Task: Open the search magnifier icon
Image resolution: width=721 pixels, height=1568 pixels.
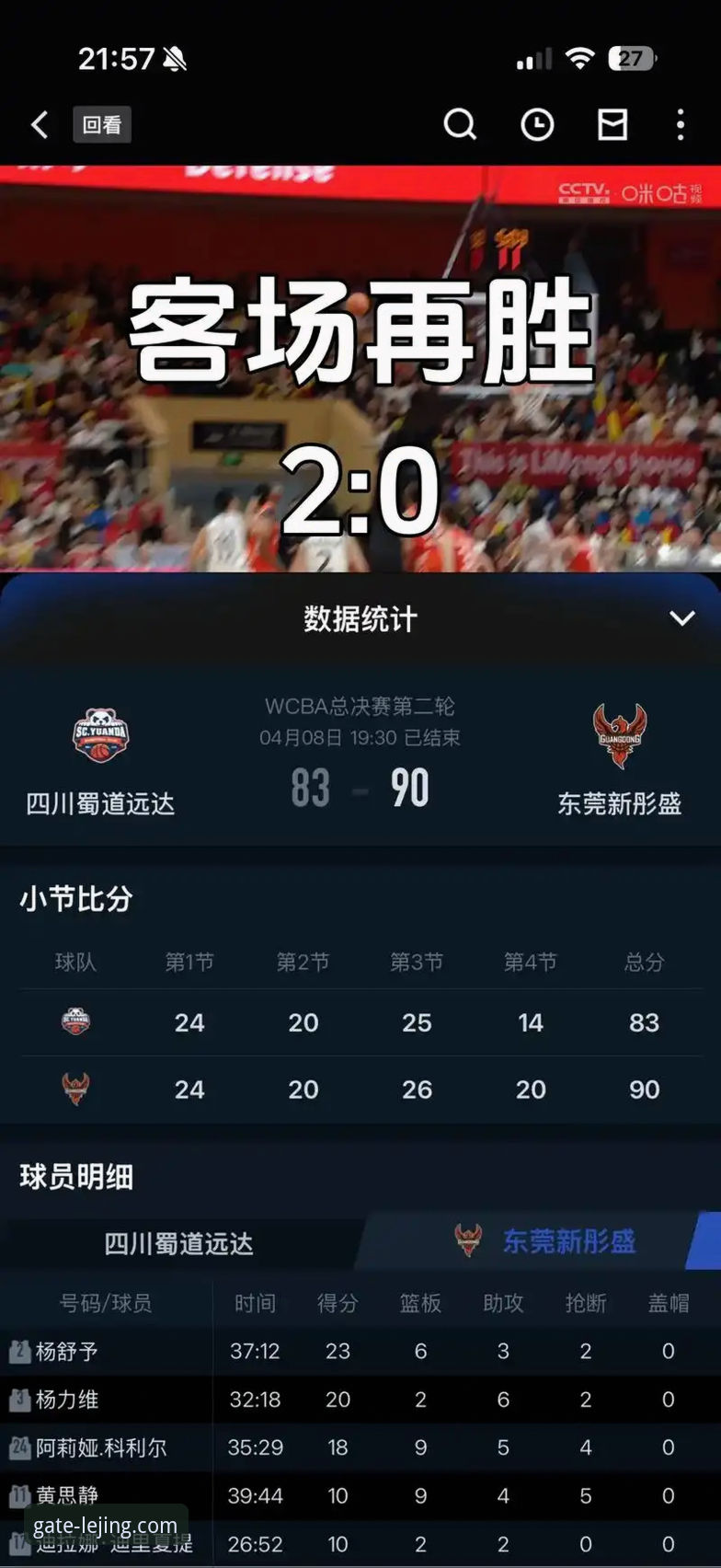Action: [461, 125]
